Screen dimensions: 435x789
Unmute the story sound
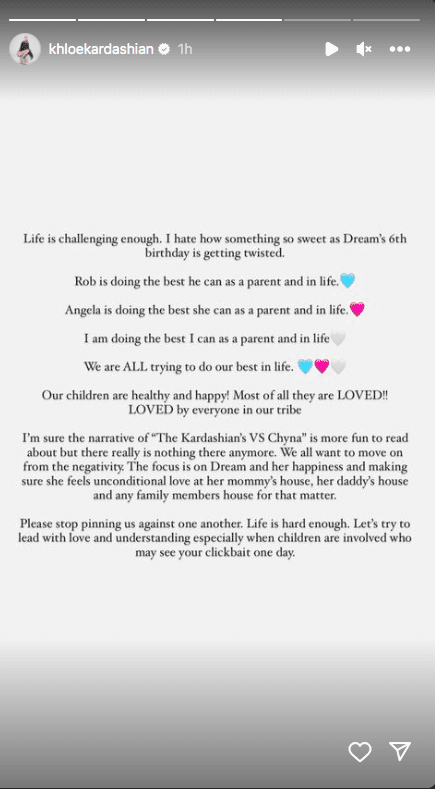pos(364,49)
